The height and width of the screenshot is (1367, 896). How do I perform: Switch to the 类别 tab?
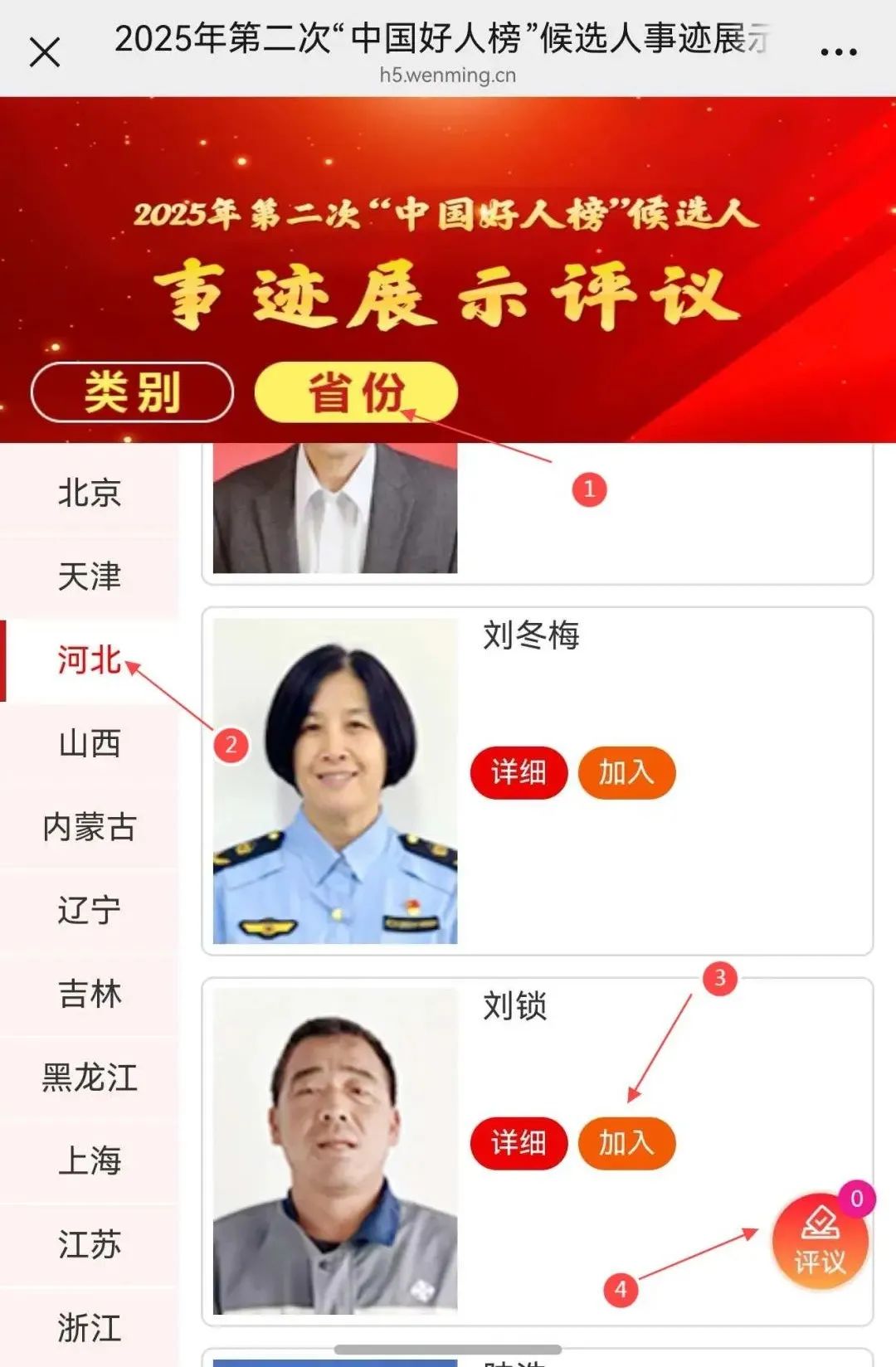coord(132,392)
